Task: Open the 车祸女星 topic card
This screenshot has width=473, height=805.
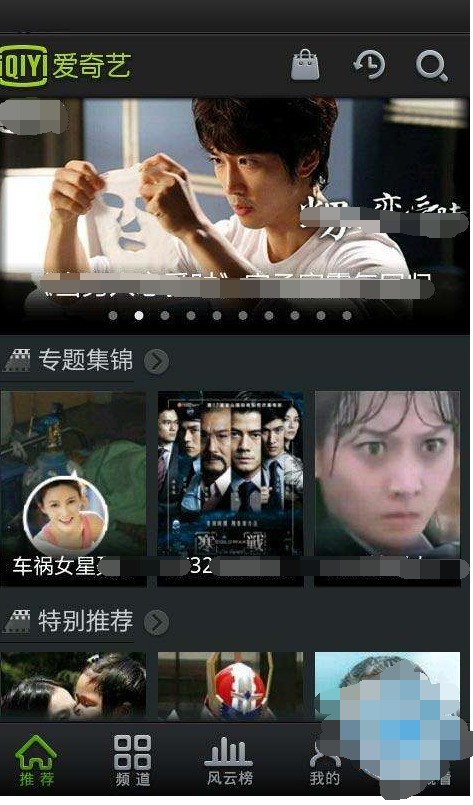Action: coord(73,489)
